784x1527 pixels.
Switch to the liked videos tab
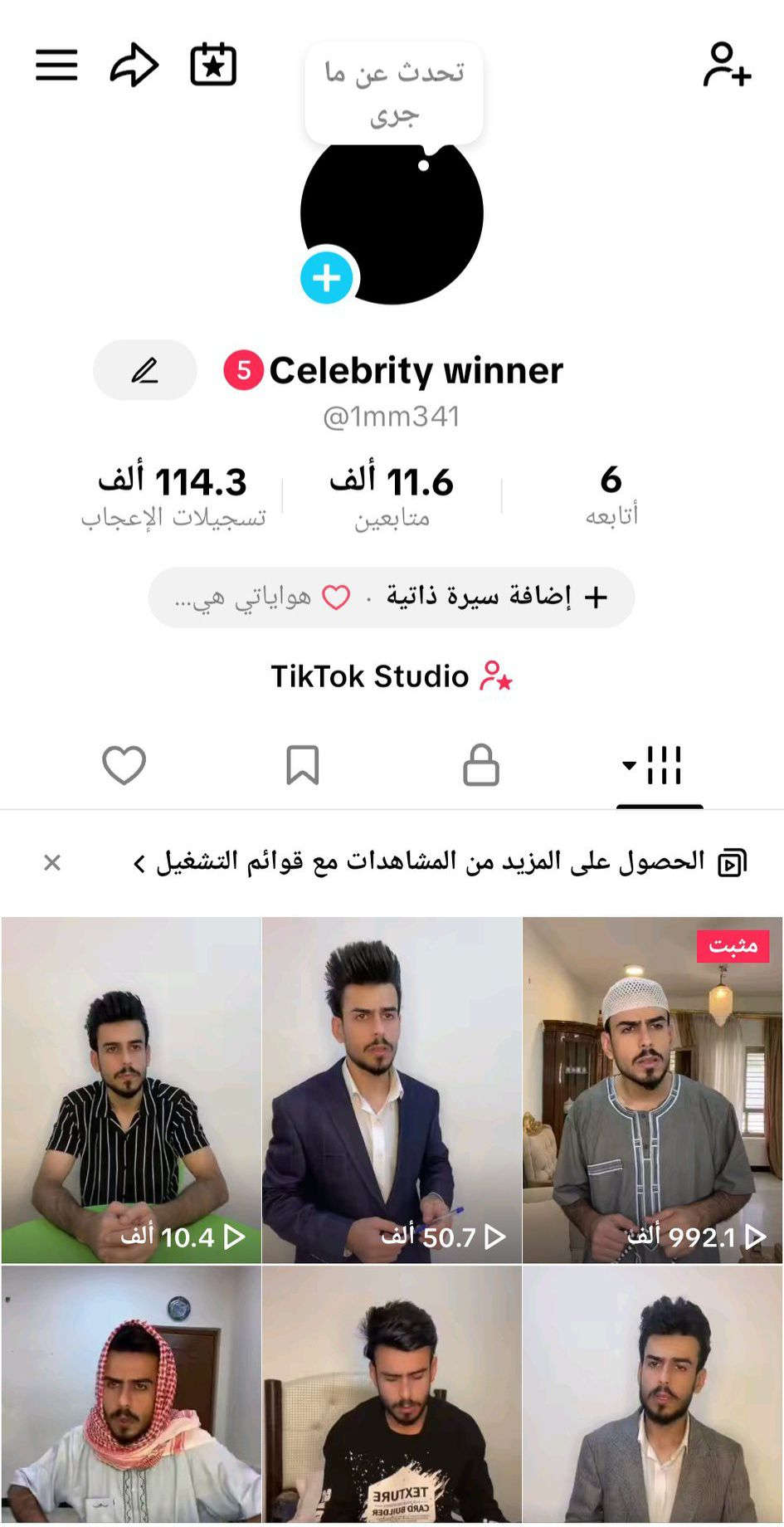[124, 764]
